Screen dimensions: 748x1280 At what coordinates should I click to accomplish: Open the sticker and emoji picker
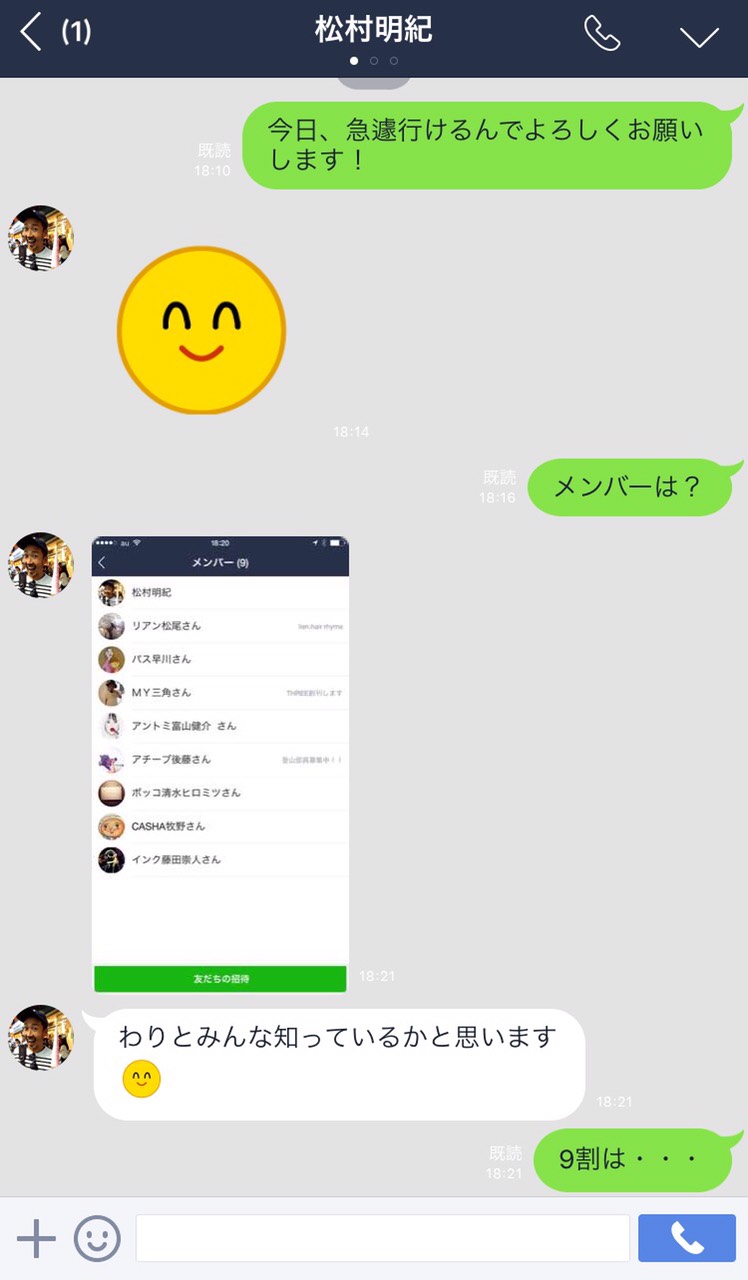pos(97,1239)
